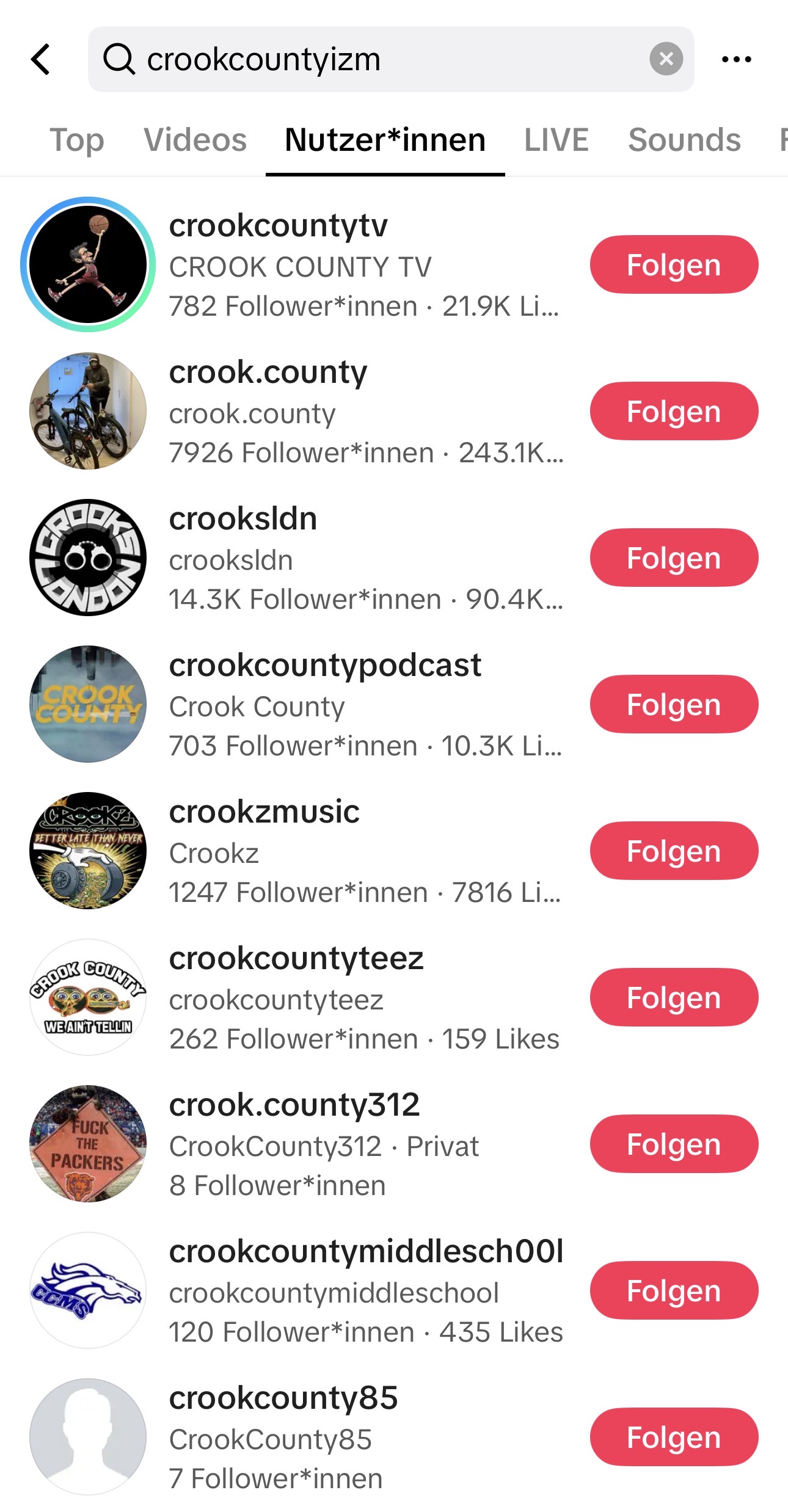Clear the search text crookcountyizm

point(666,59)
